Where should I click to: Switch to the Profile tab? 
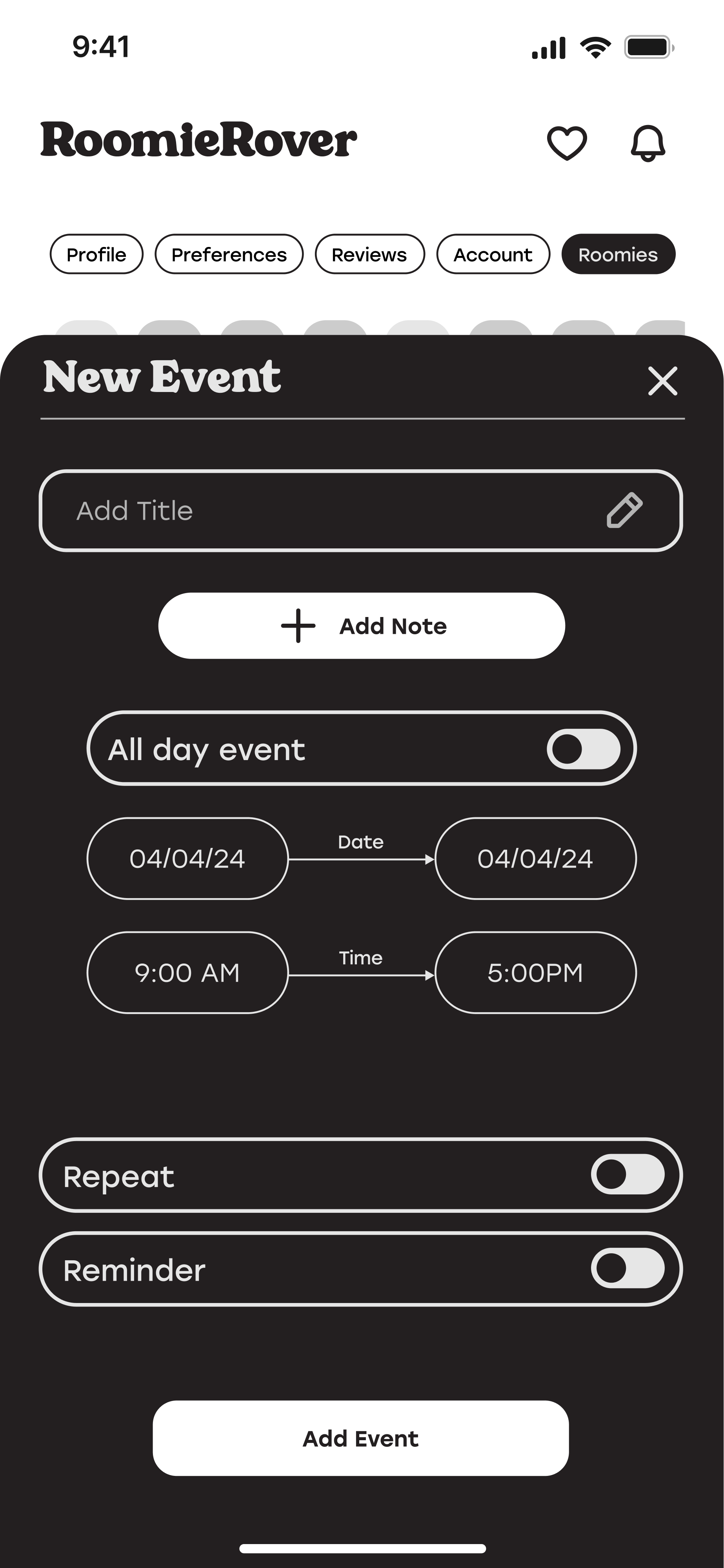click(x=96, y=254)
